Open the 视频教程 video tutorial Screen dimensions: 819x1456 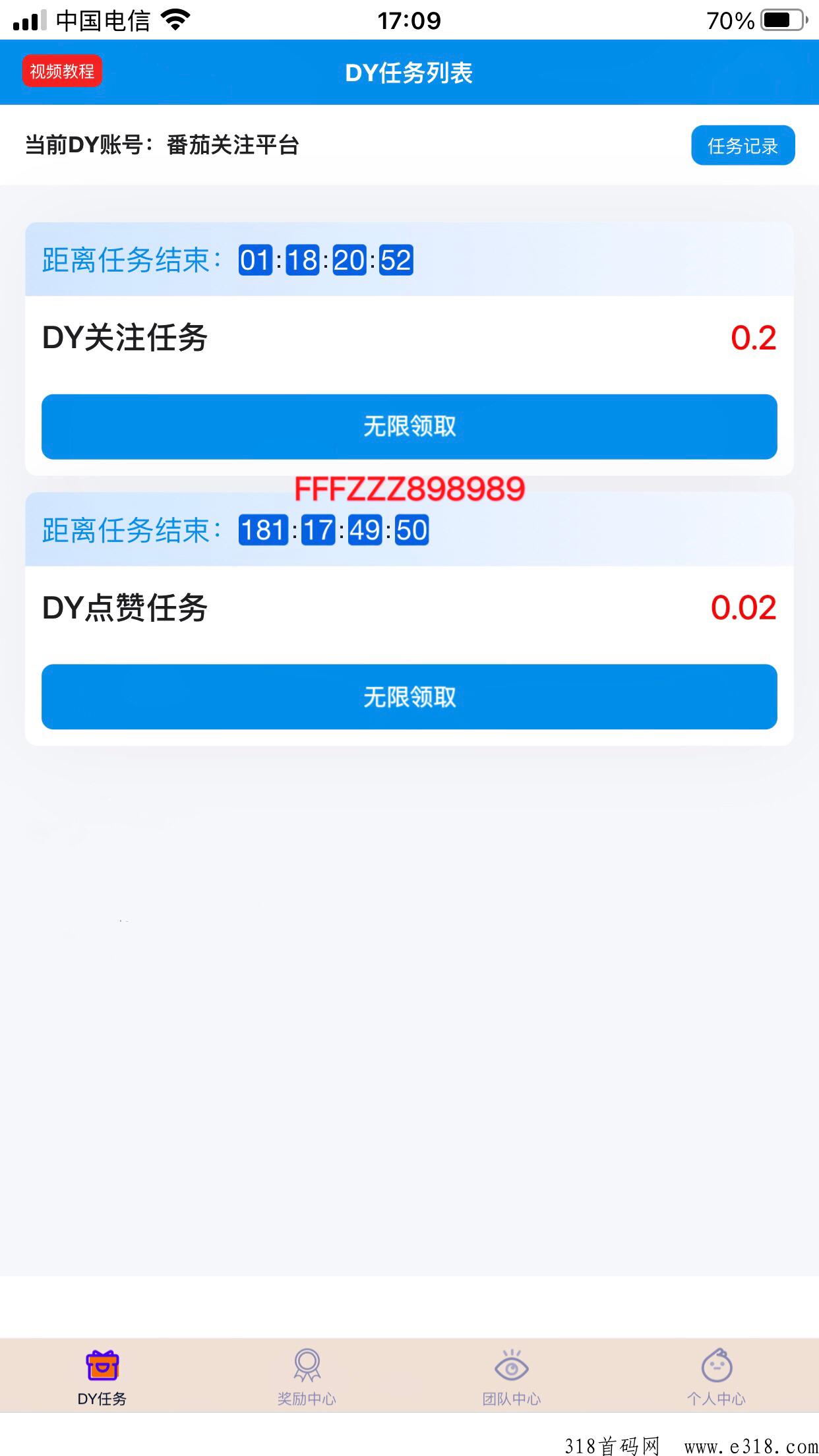pyautogui.click(x=62, y=71)
